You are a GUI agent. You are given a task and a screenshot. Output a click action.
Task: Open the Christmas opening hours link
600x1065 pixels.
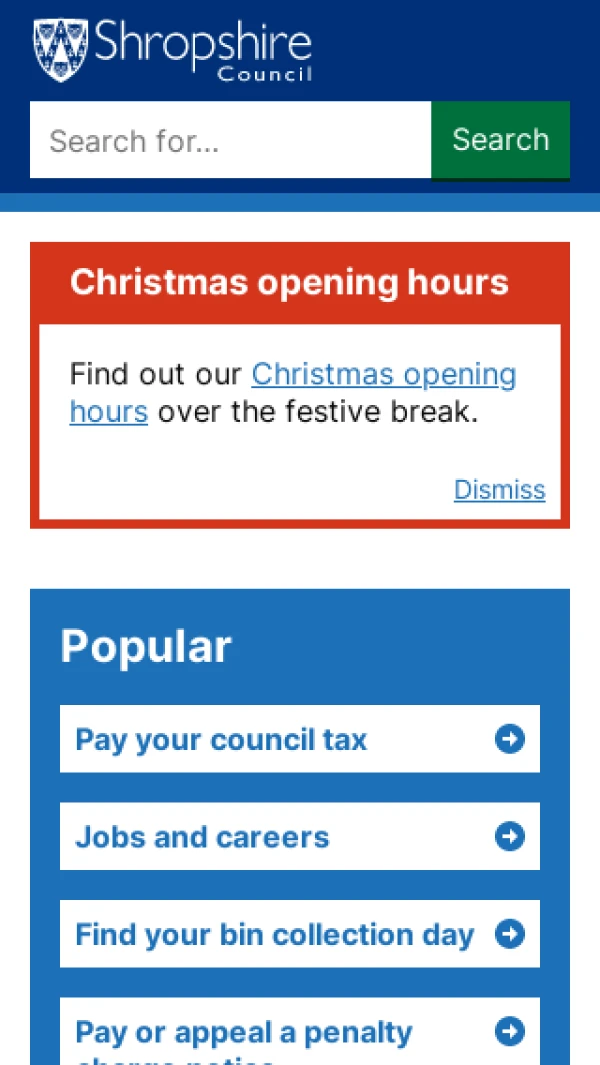pos(383,375)
